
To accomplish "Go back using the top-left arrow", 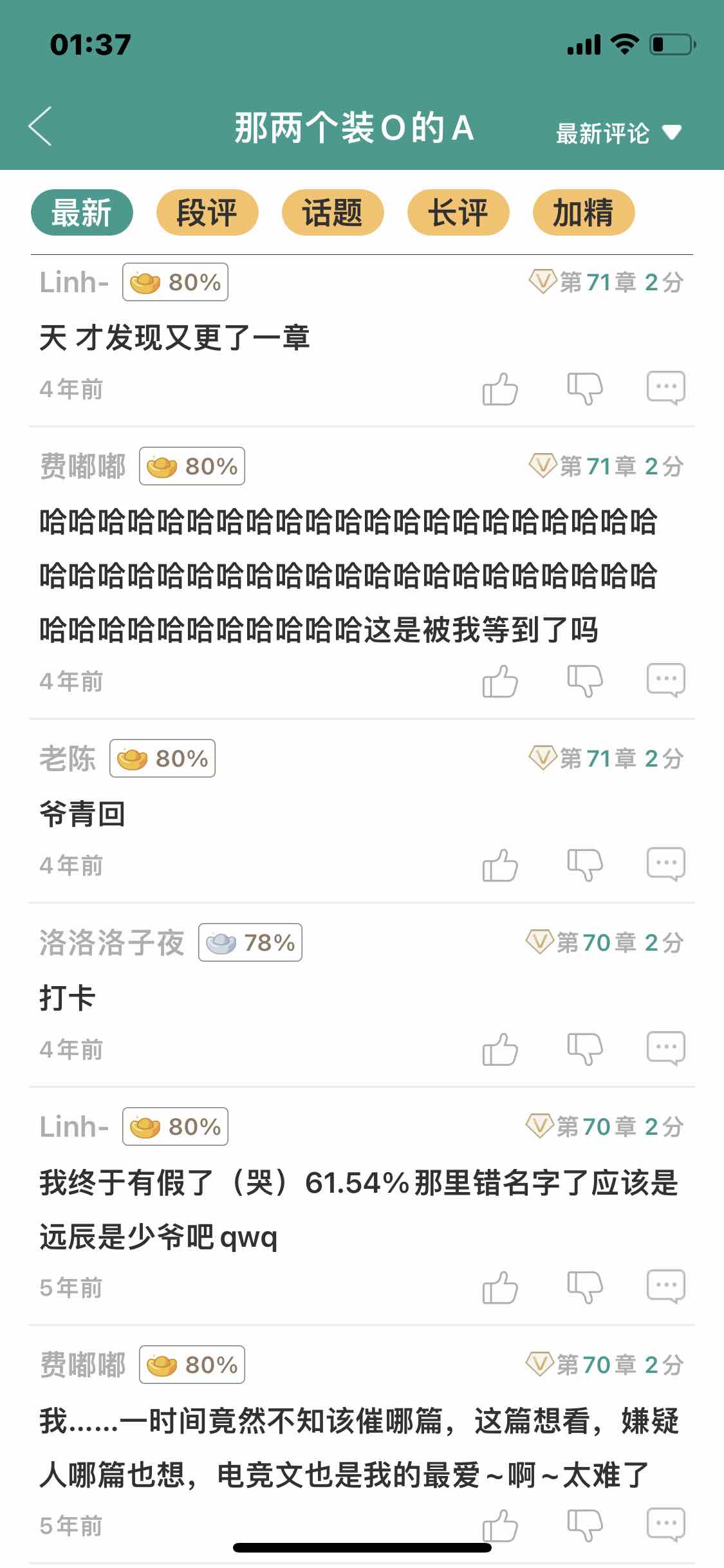I will pyautogui.click(x=40, y=126).
